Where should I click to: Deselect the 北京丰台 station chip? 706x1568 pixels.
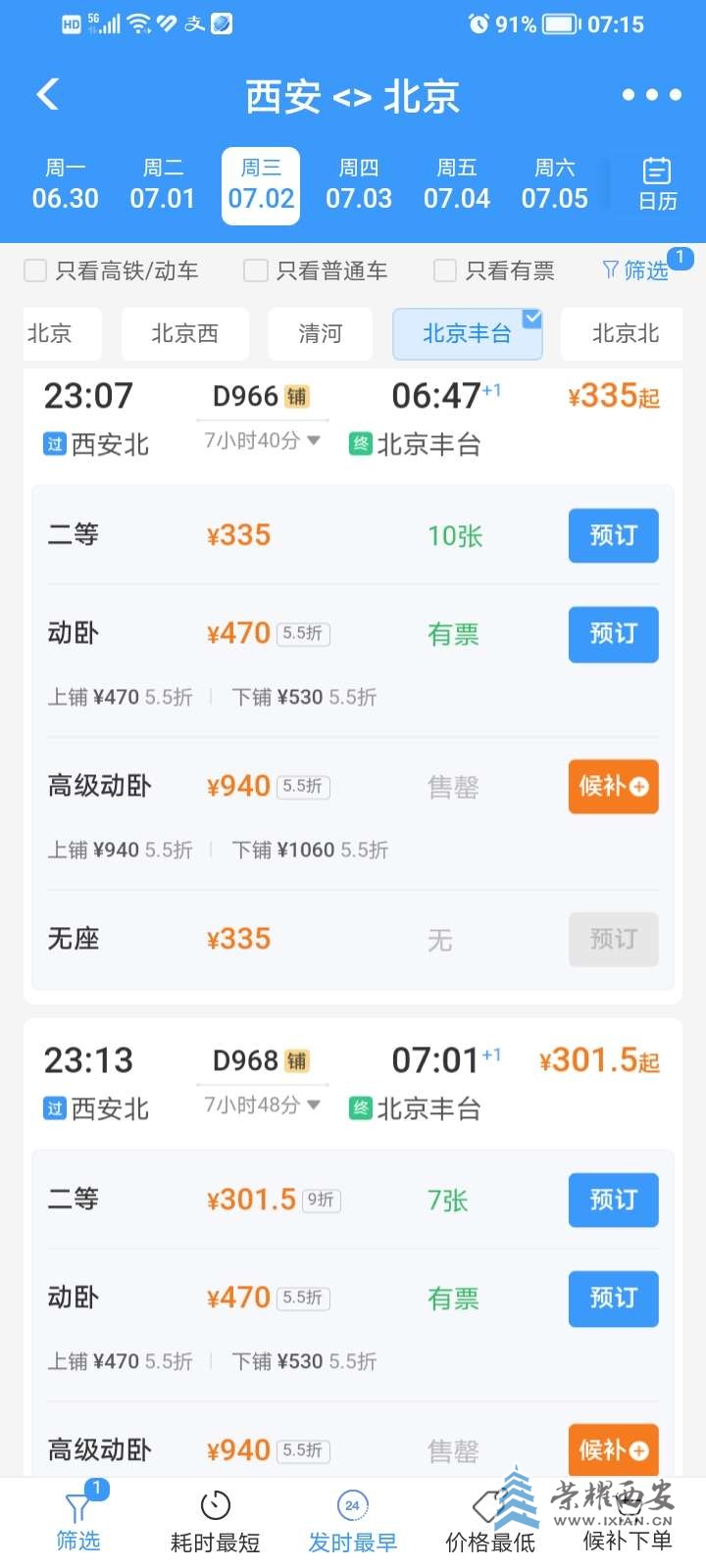click(x=467, y=334)
